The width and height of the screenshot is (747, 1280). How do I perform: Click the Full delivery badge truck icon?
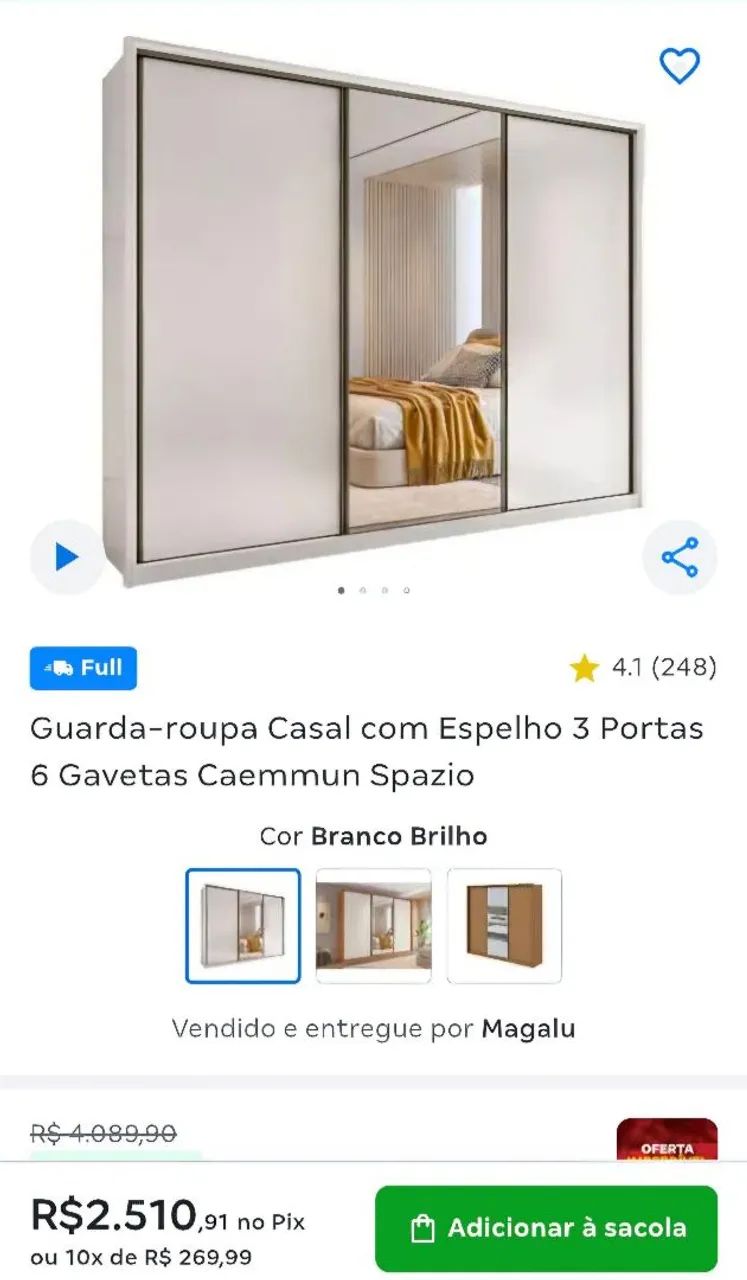(x=60, y=668)
